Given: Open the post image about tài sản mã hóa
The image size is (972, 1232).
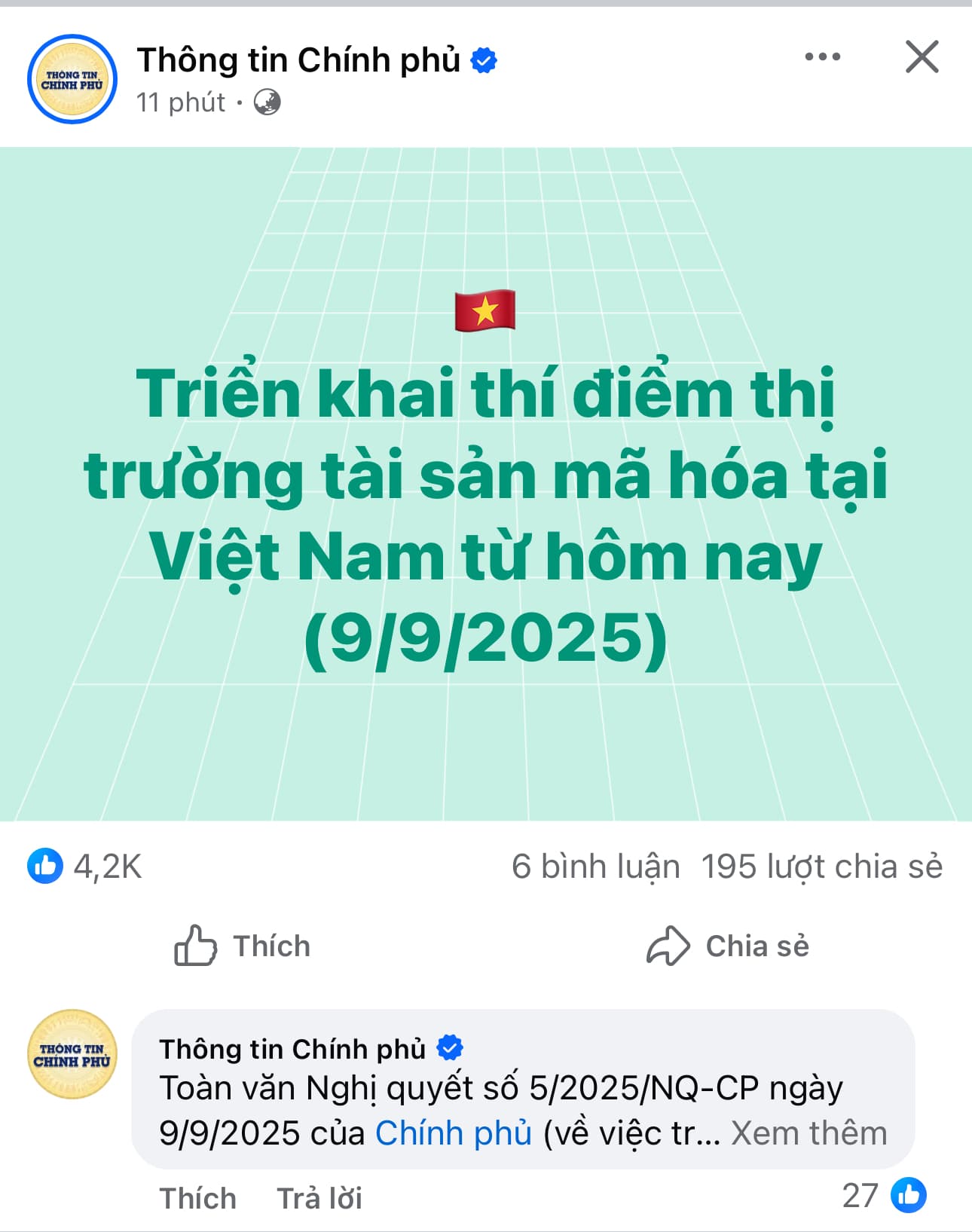Looking at the screenshot, I should pyautogui.click(x=486, y=484).
